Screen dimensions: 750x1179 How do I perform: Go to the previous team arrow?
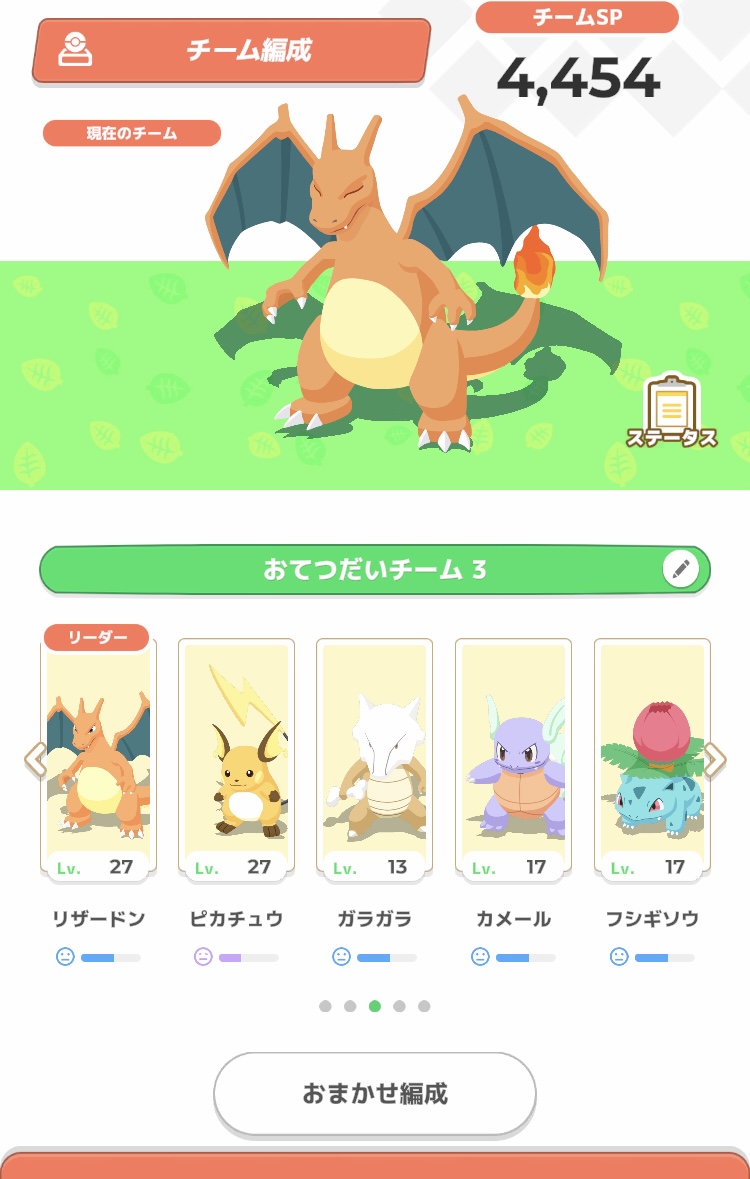coord(35,759)
